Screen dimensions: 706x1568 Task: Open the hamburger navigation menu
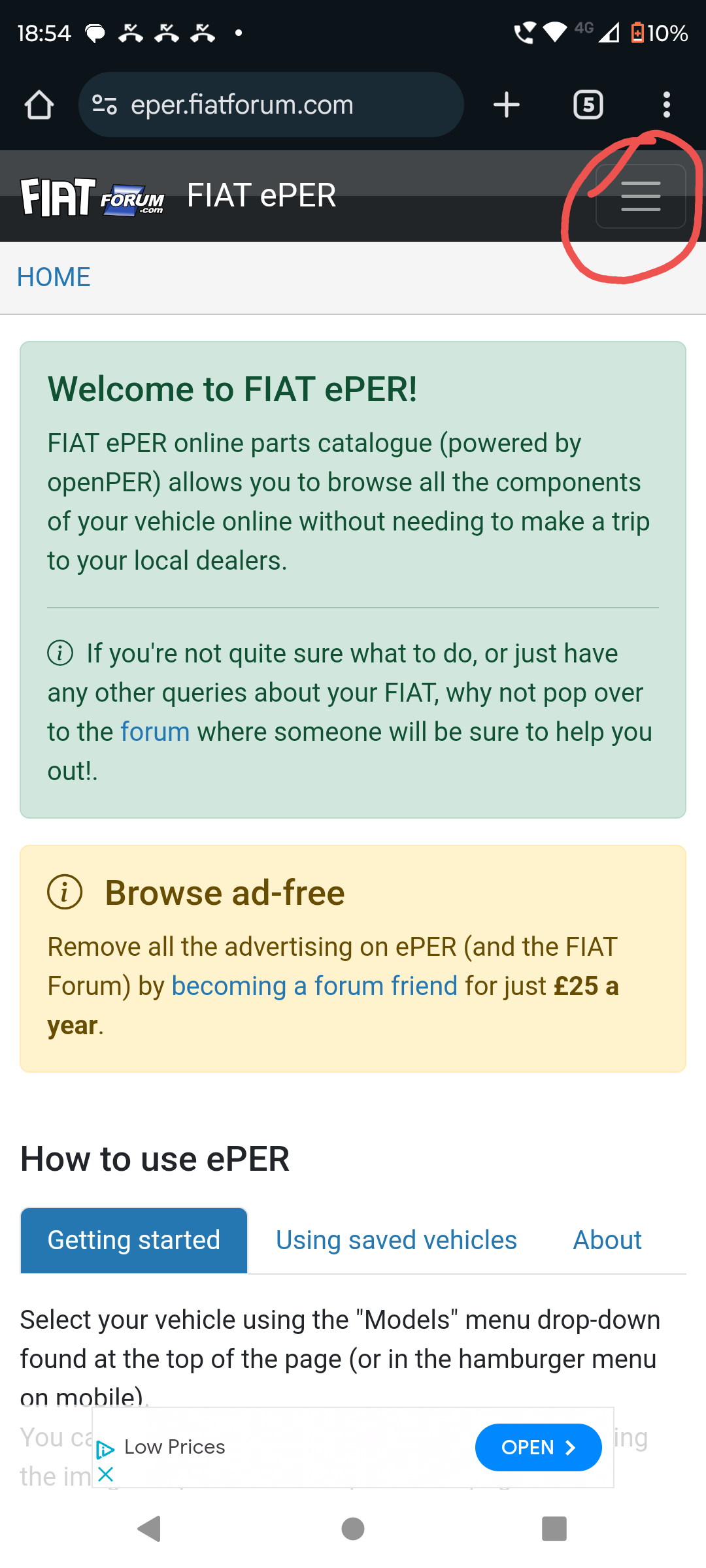click(x=640, y=196)
